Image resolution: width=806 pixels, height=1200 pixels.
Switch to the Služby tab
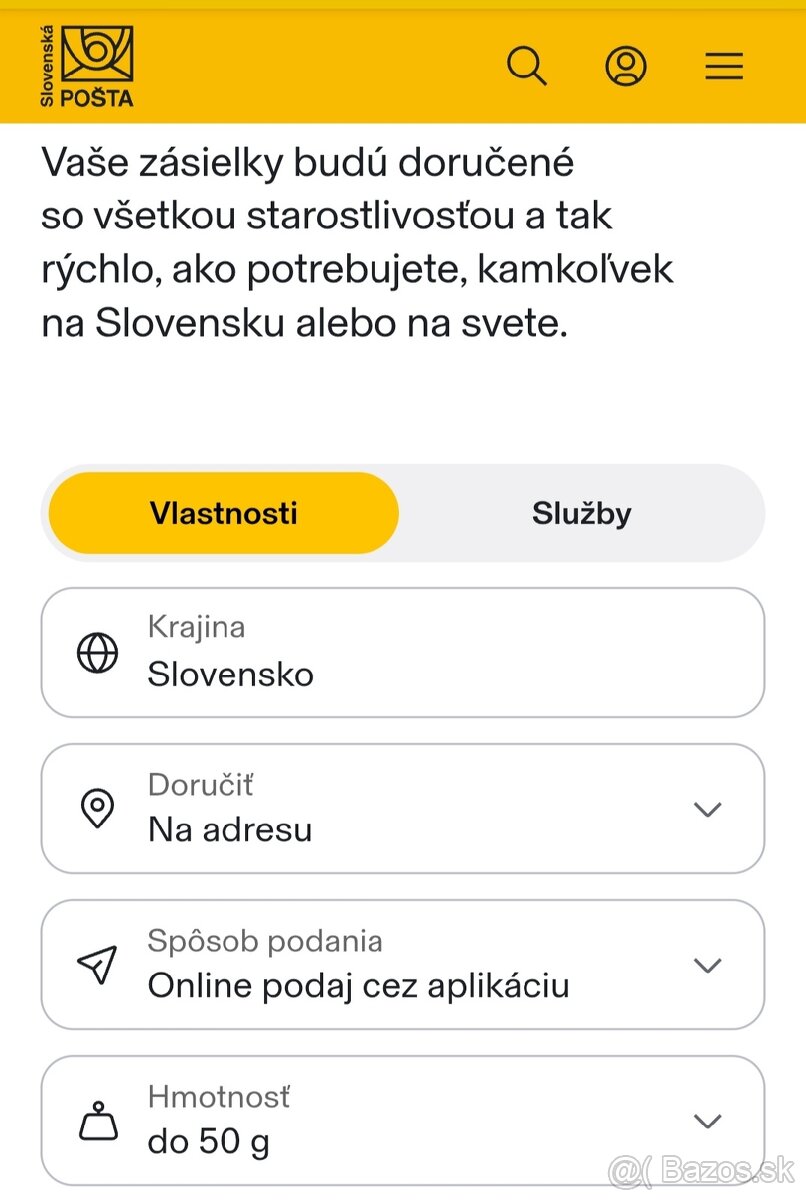(x=581, y=513)
